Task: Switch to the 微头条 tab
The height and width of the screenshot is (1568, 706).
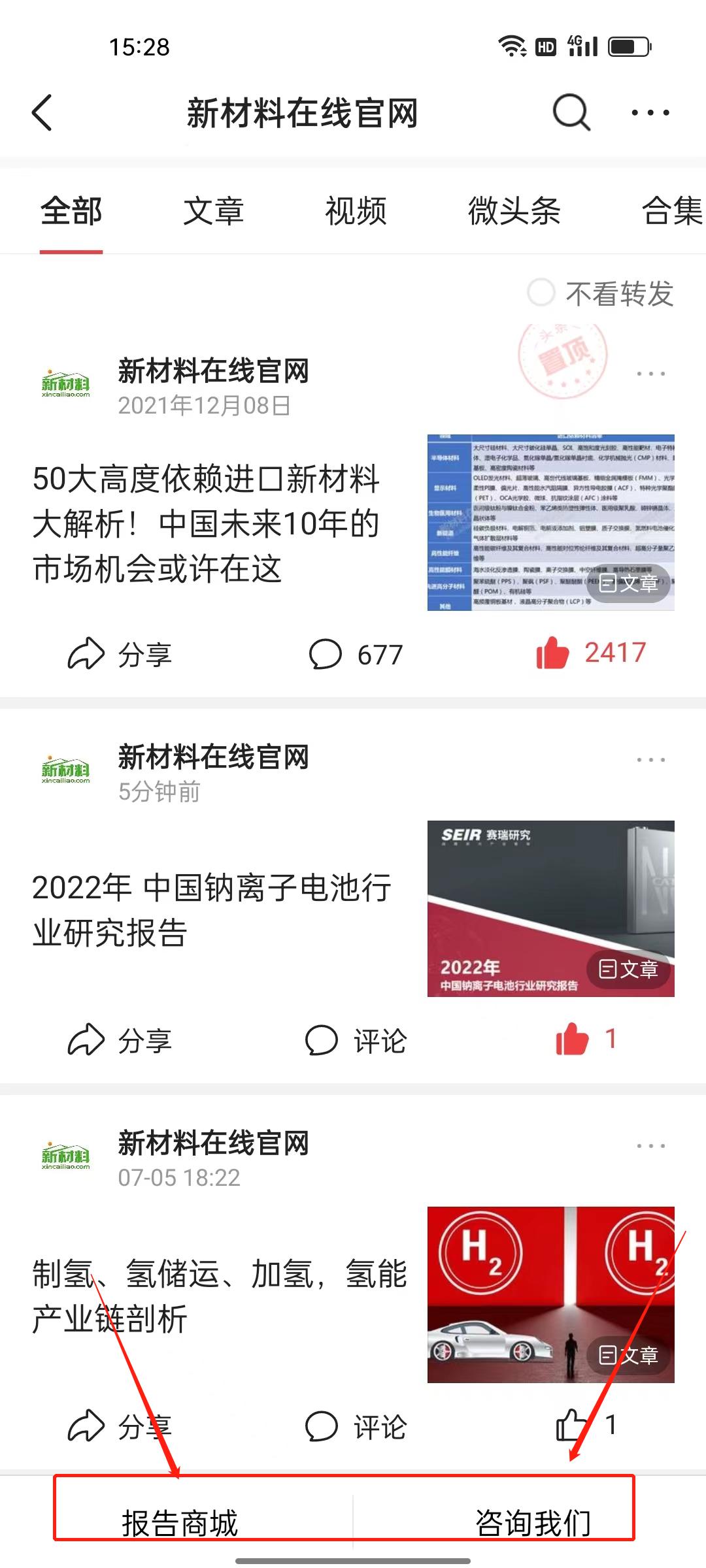Action: click(514, 211)
